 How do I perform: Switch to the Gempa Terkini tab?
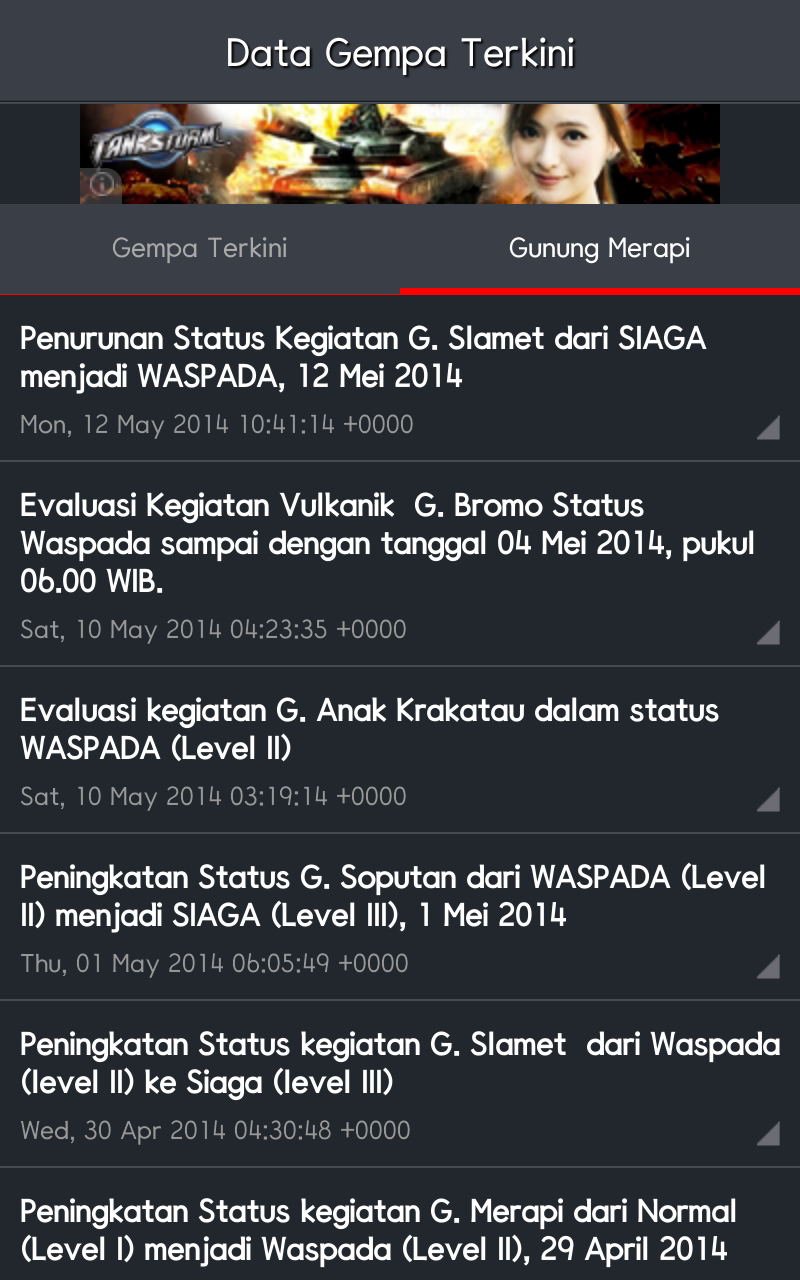pos(200,248)
